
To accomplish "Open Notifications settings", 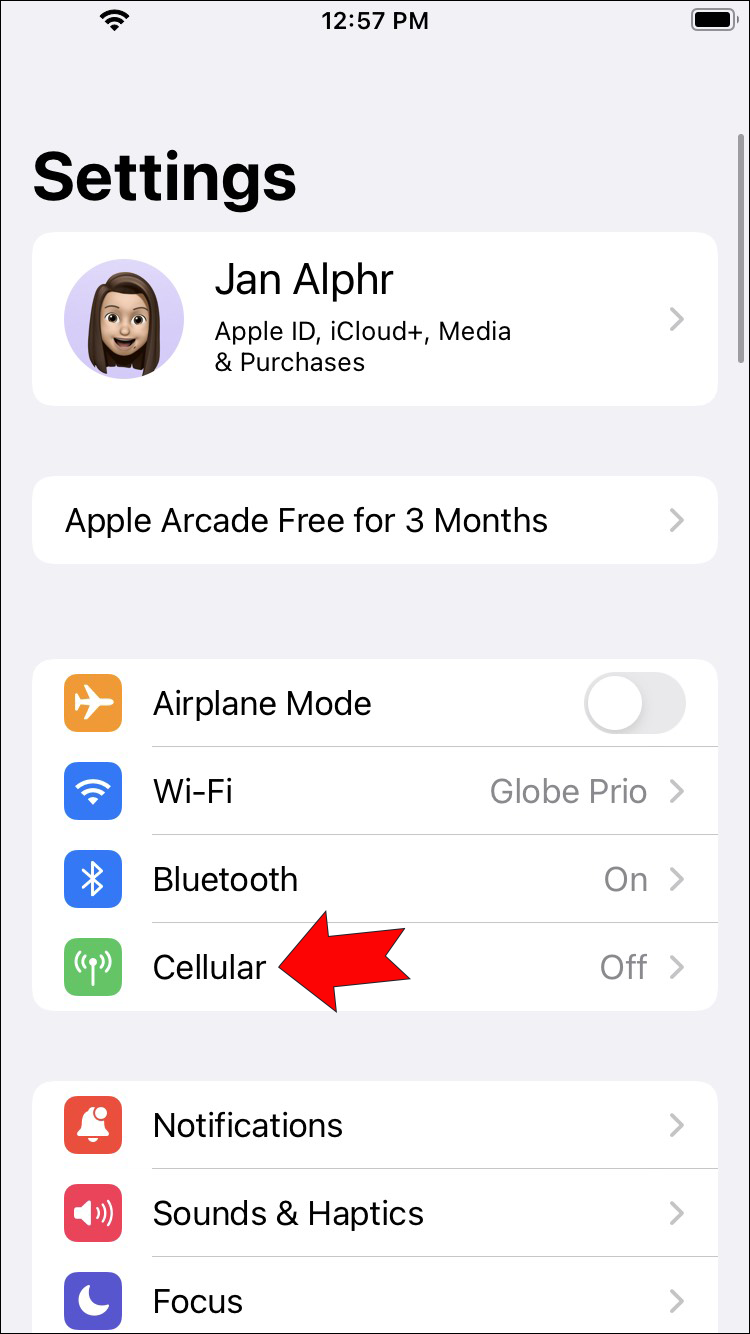I will pos(374,1125).
